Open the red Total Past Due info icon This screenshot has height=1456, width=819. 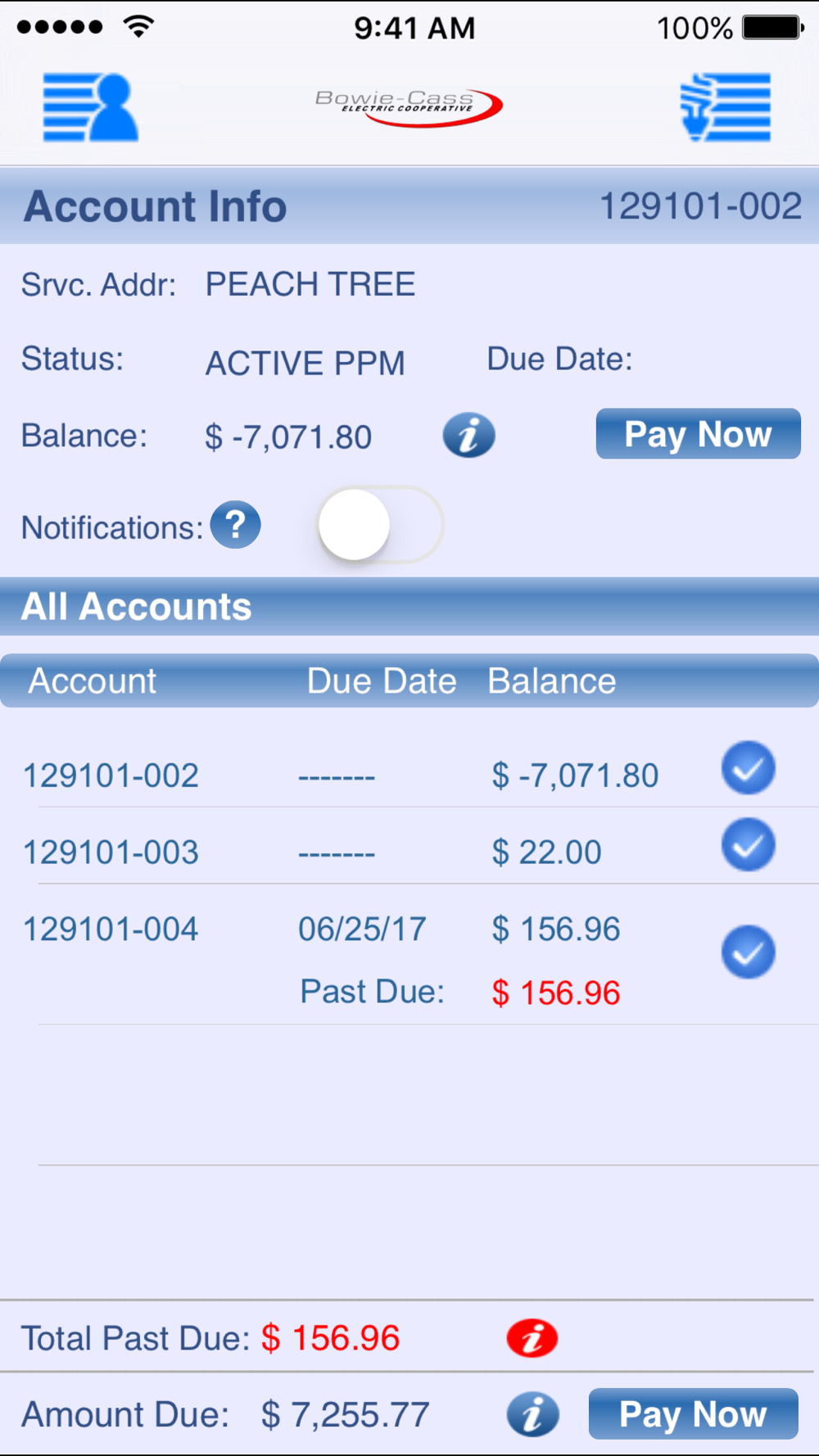[x=532, y=1339]
